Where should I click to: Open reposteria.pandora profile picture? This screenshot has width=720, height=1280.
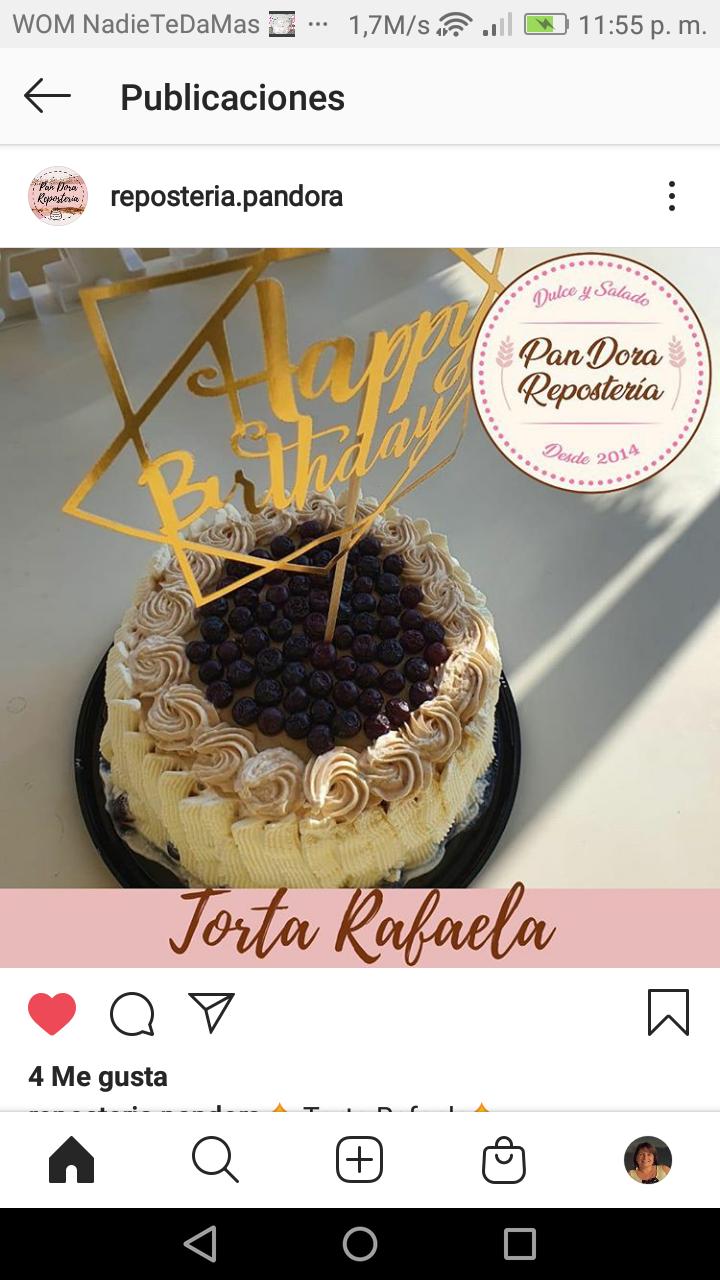click(x=58, y=196)
